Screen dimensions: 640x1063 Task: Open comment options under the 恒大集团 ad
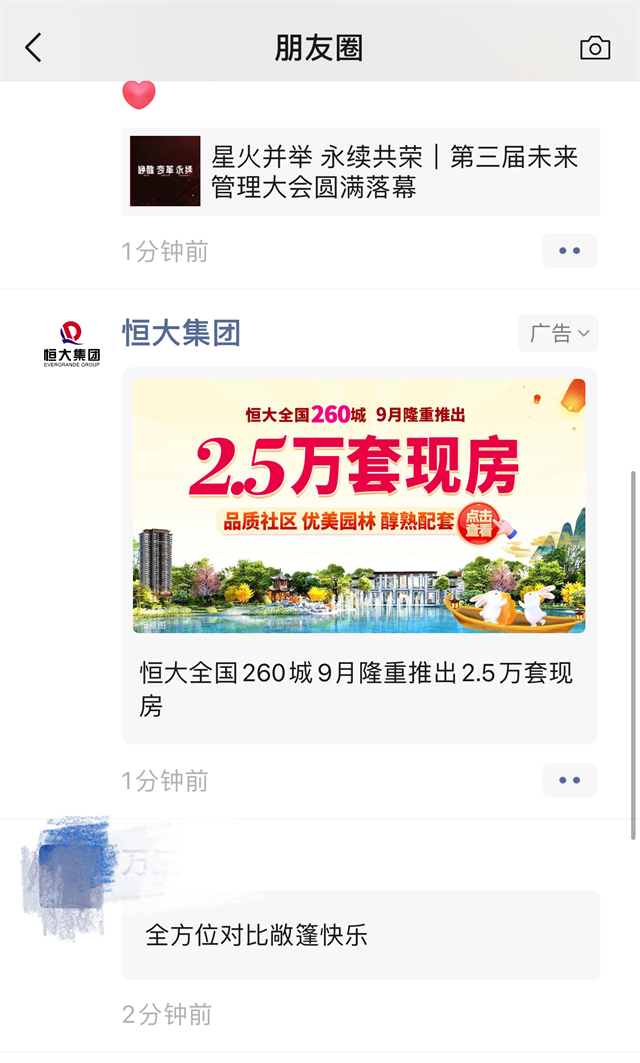pyautogui.click(x=569, y=780)
